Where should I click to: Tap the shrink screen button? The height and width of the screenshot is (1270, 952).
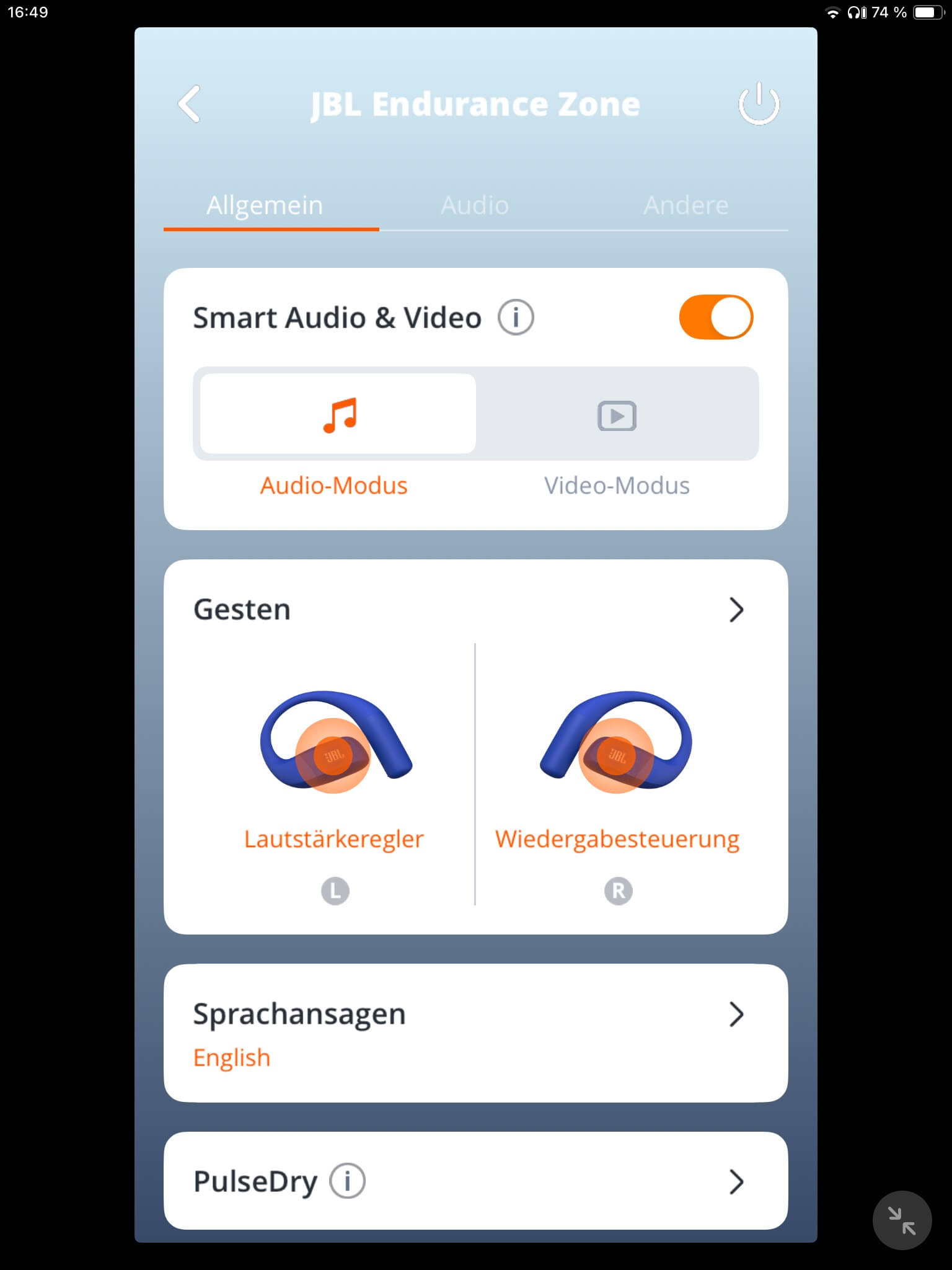tap(901, 1220)
